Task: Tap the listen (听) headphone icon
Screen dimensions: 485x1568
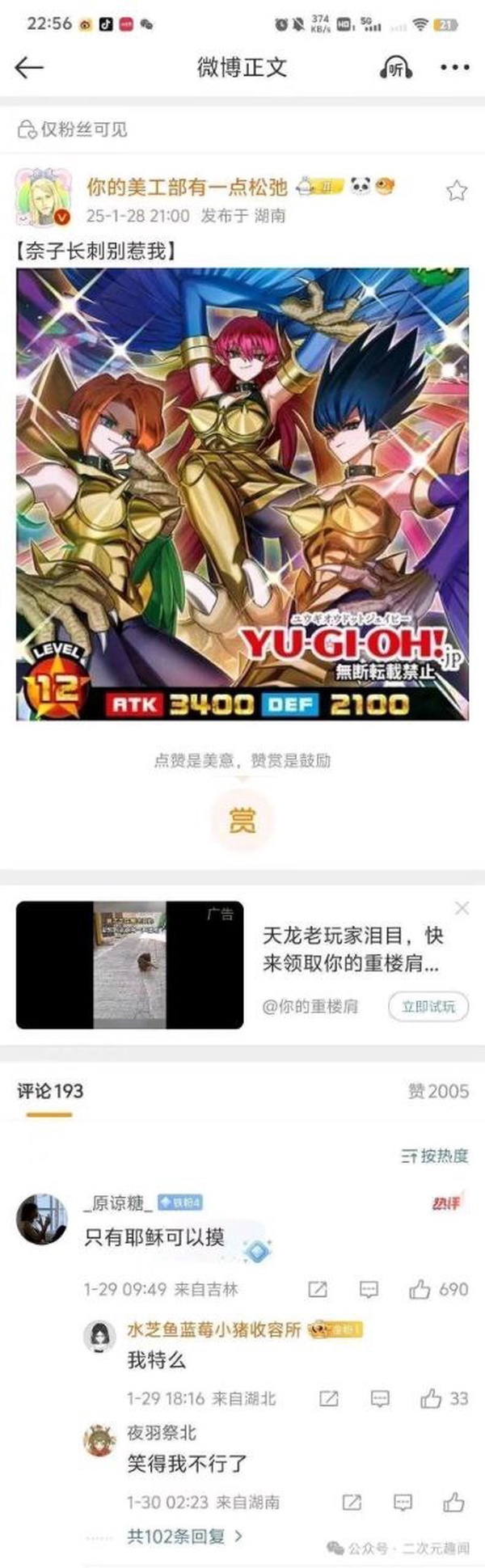Action: point(396,69)
